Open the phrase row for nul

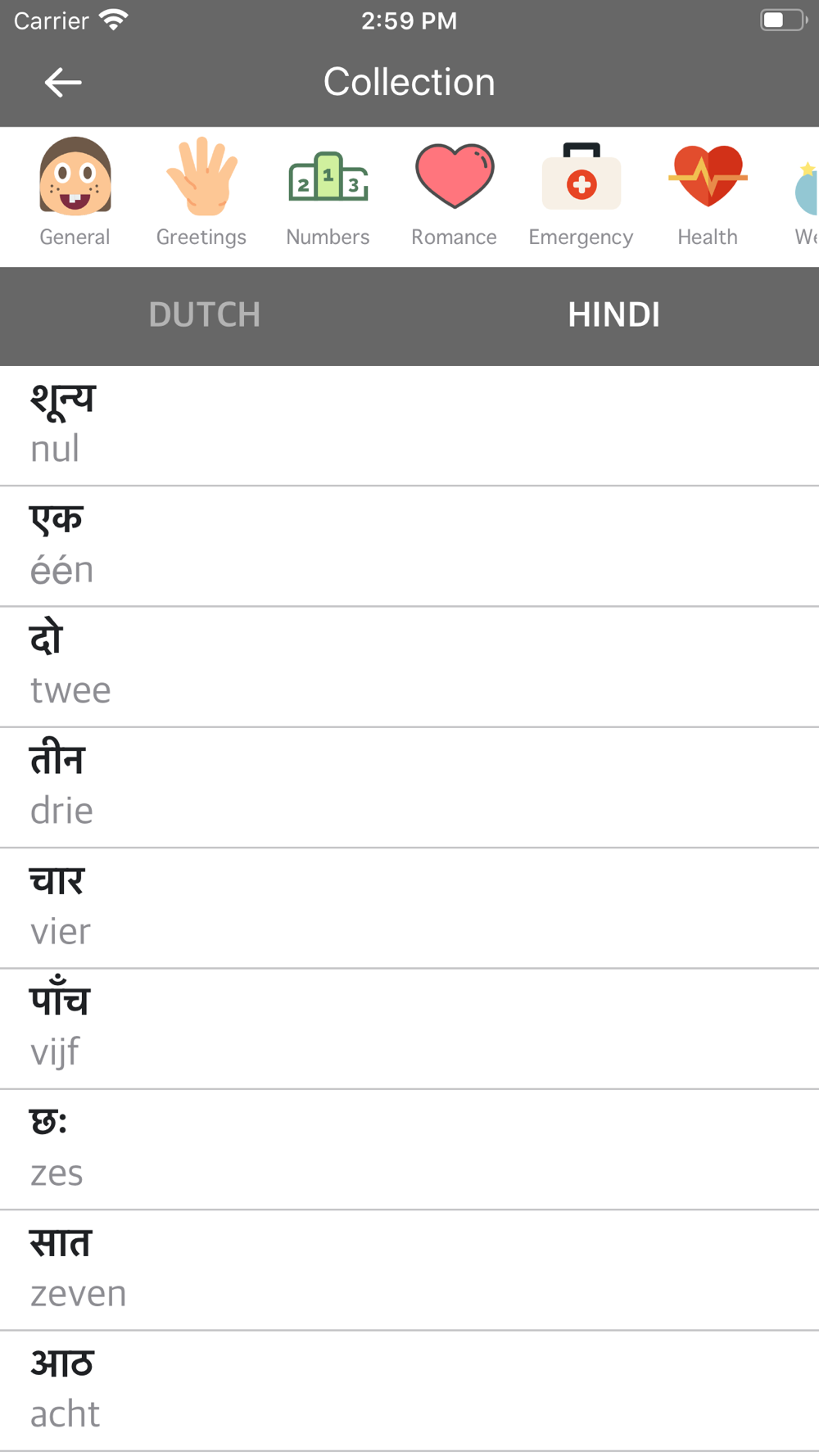[409, 426]
